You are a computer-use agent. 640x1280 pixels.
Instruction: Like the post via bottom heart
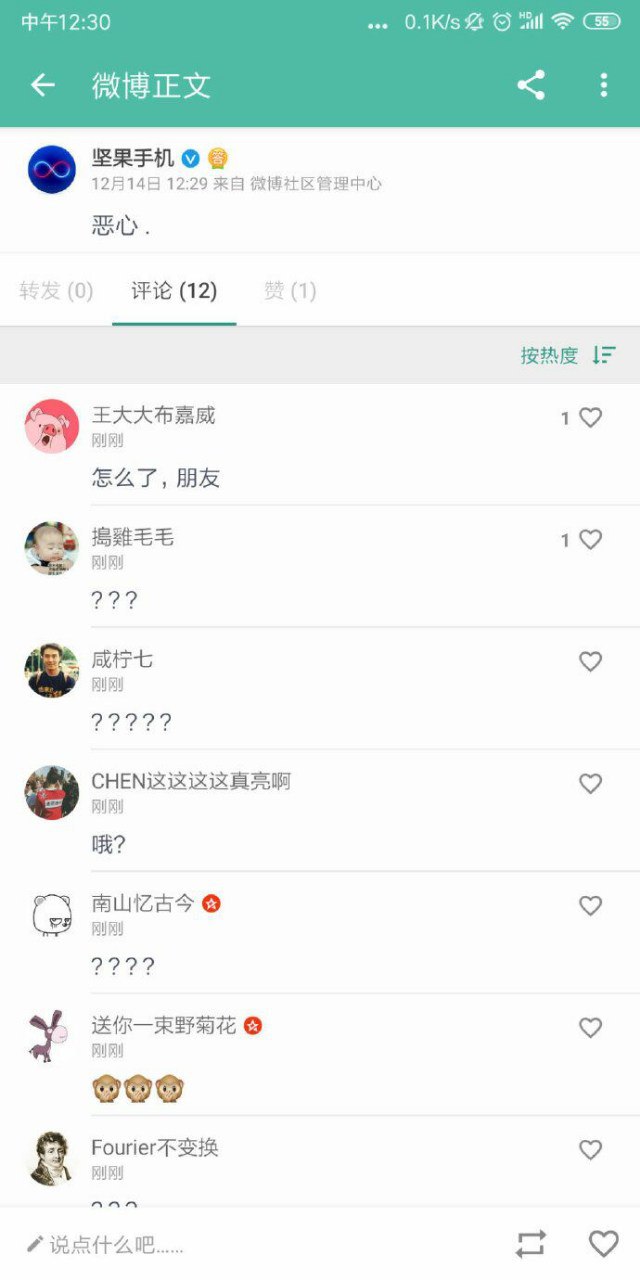pyautogui.click(x=603, y=1244)
